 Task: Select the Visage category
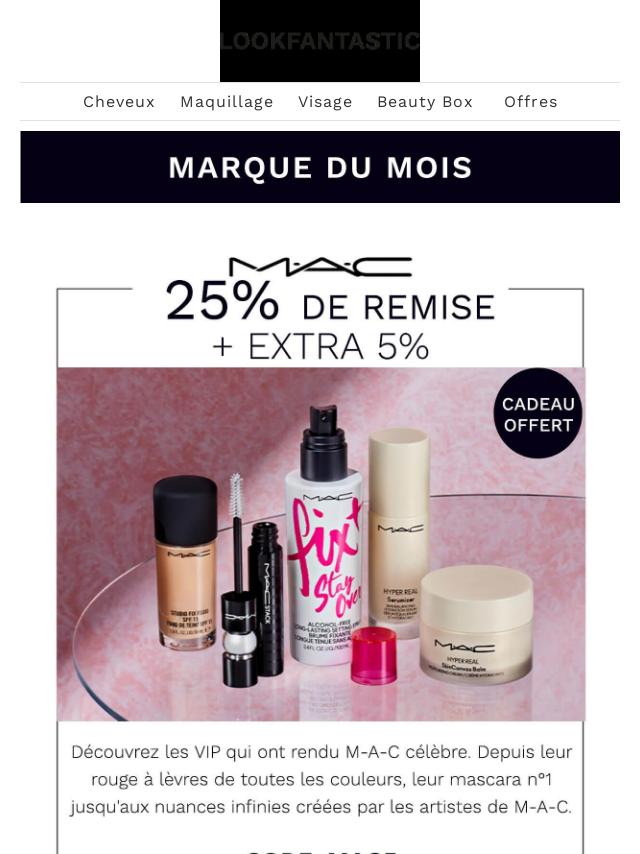coord(325,102)
